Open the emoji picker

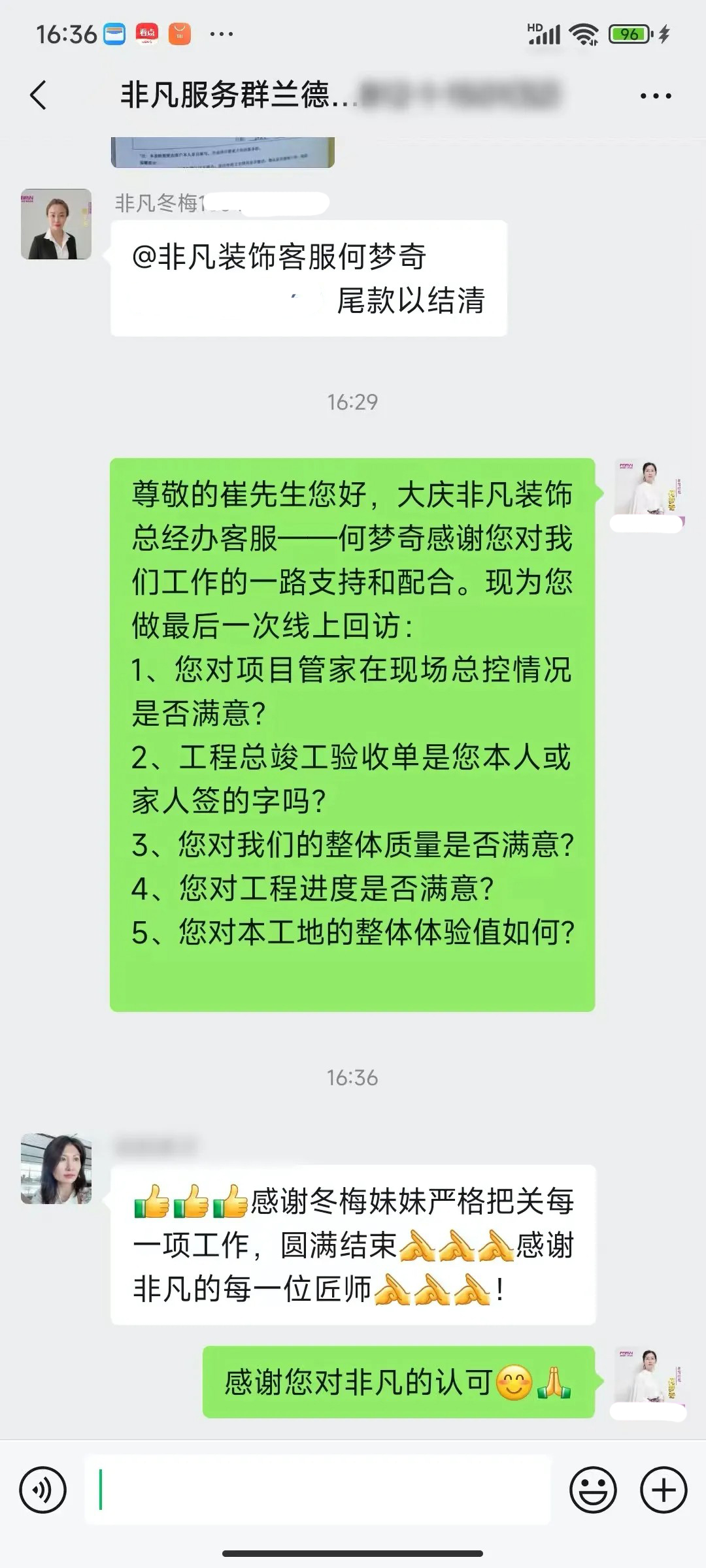coord(593,1490)
